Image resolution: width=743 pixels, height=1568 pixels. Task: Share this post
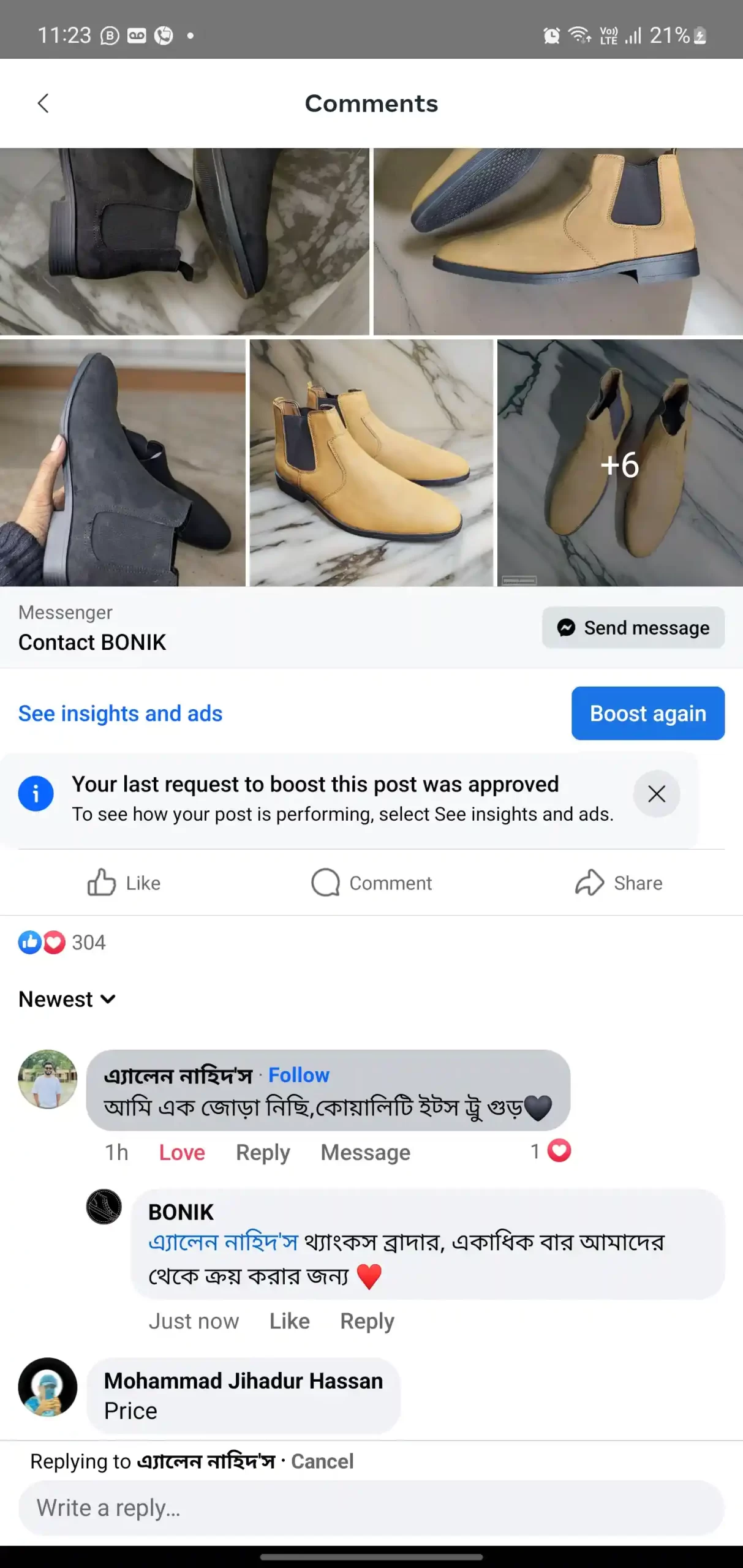[619, 883]
